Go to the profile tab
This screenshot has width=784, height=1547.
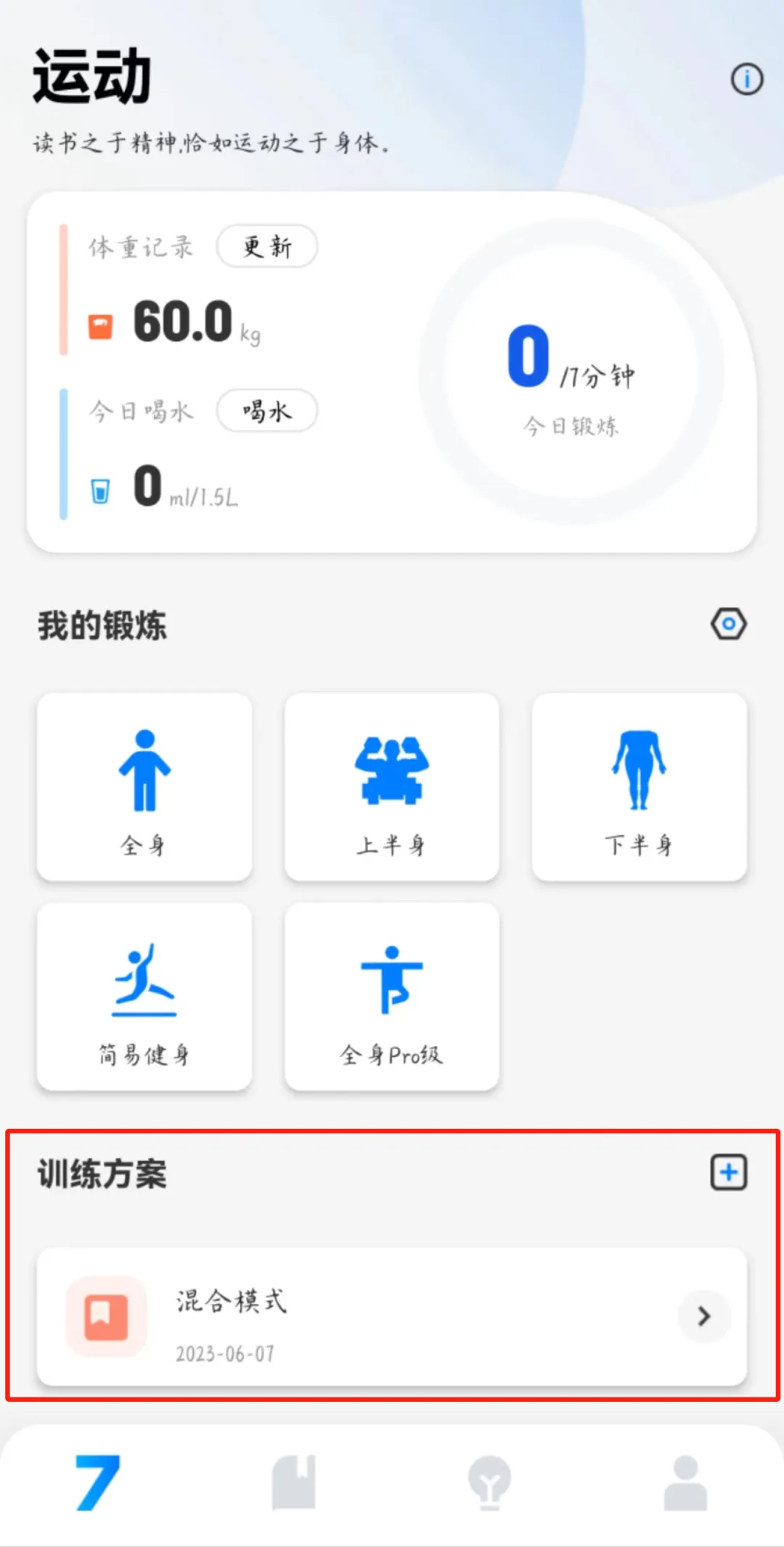coord(685,1482)
